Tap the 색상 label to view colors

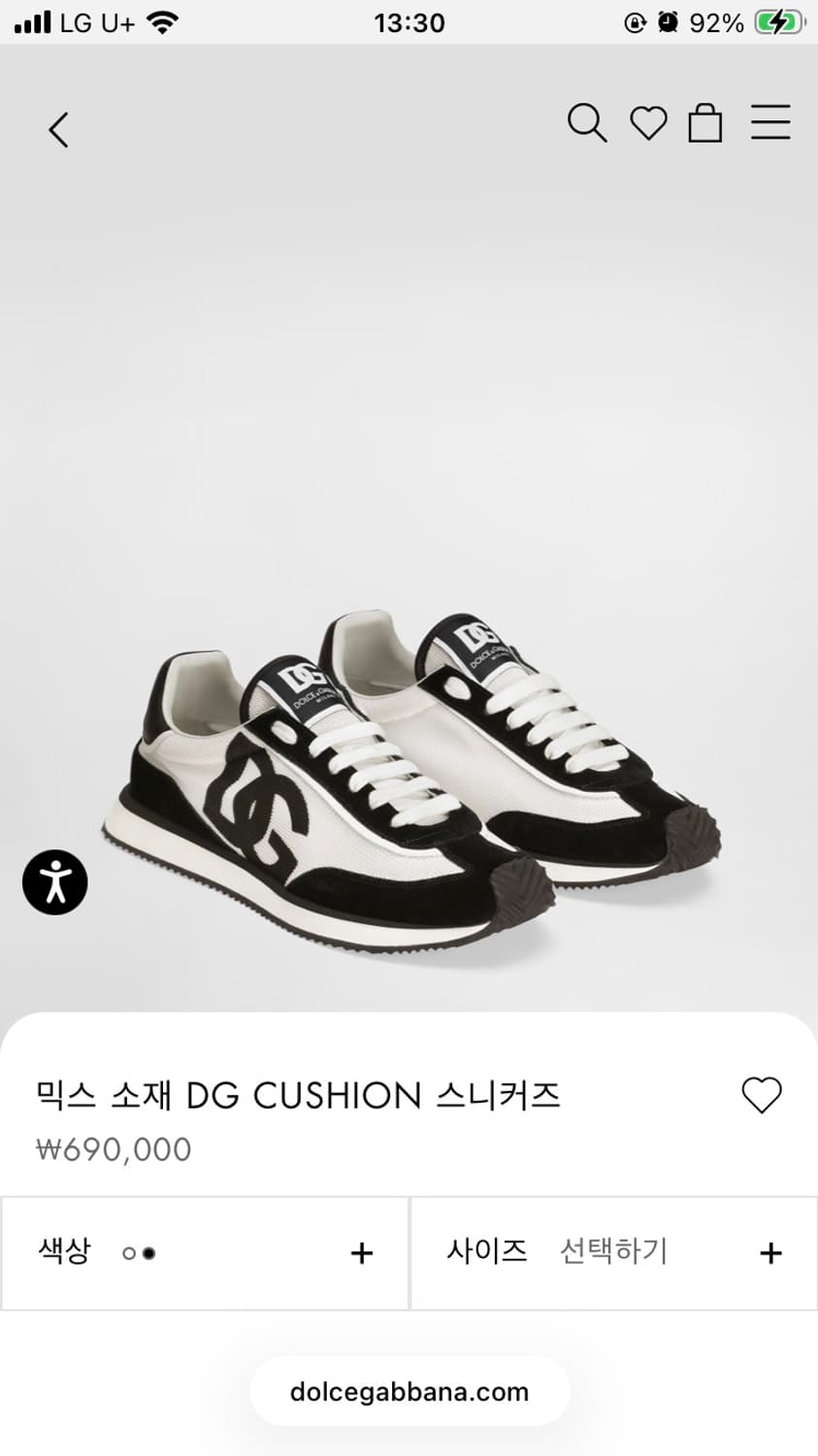tap(63, 1253)
